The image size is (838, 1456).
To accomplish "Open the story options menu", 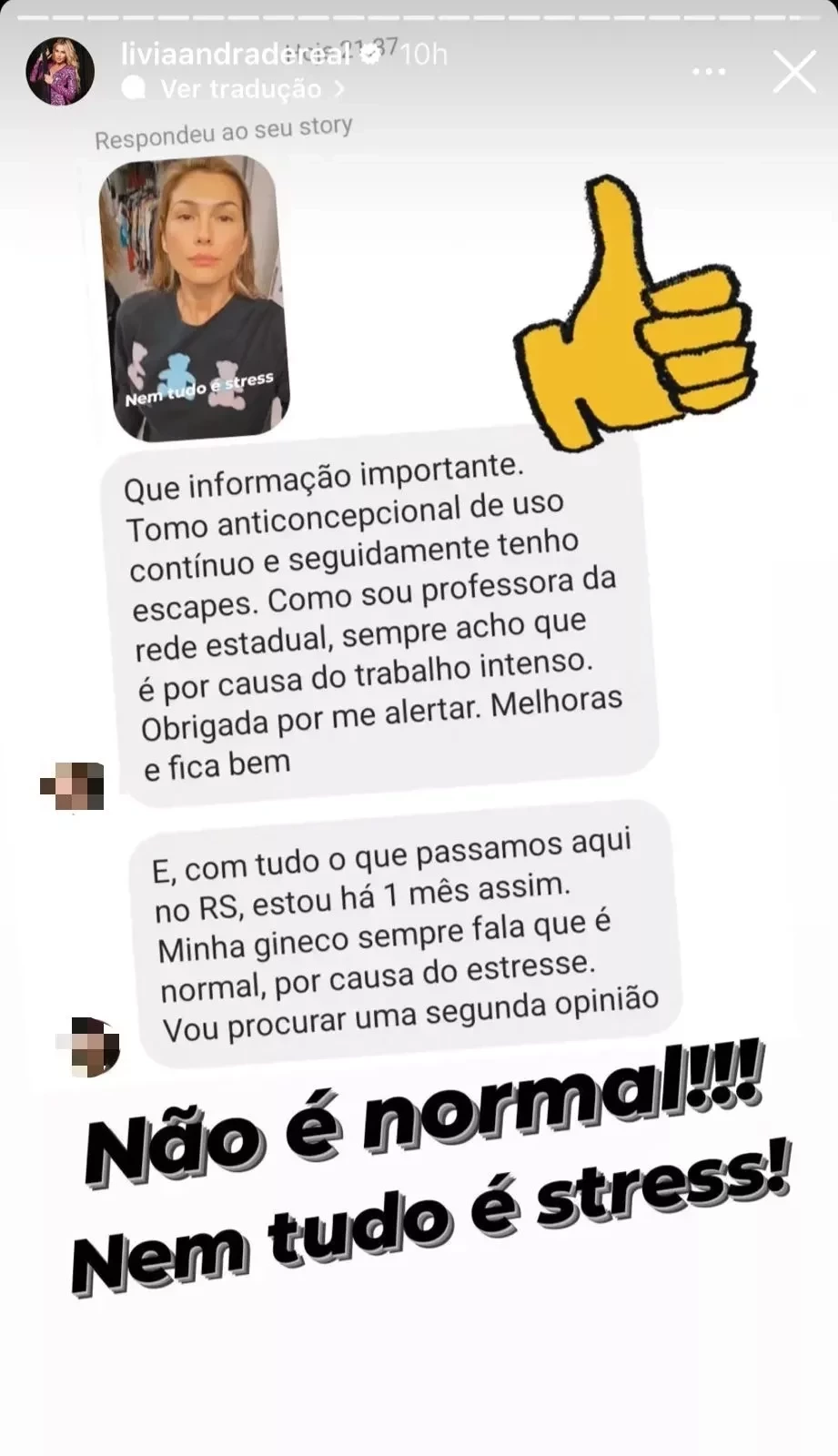I will [x=711, y=72].
